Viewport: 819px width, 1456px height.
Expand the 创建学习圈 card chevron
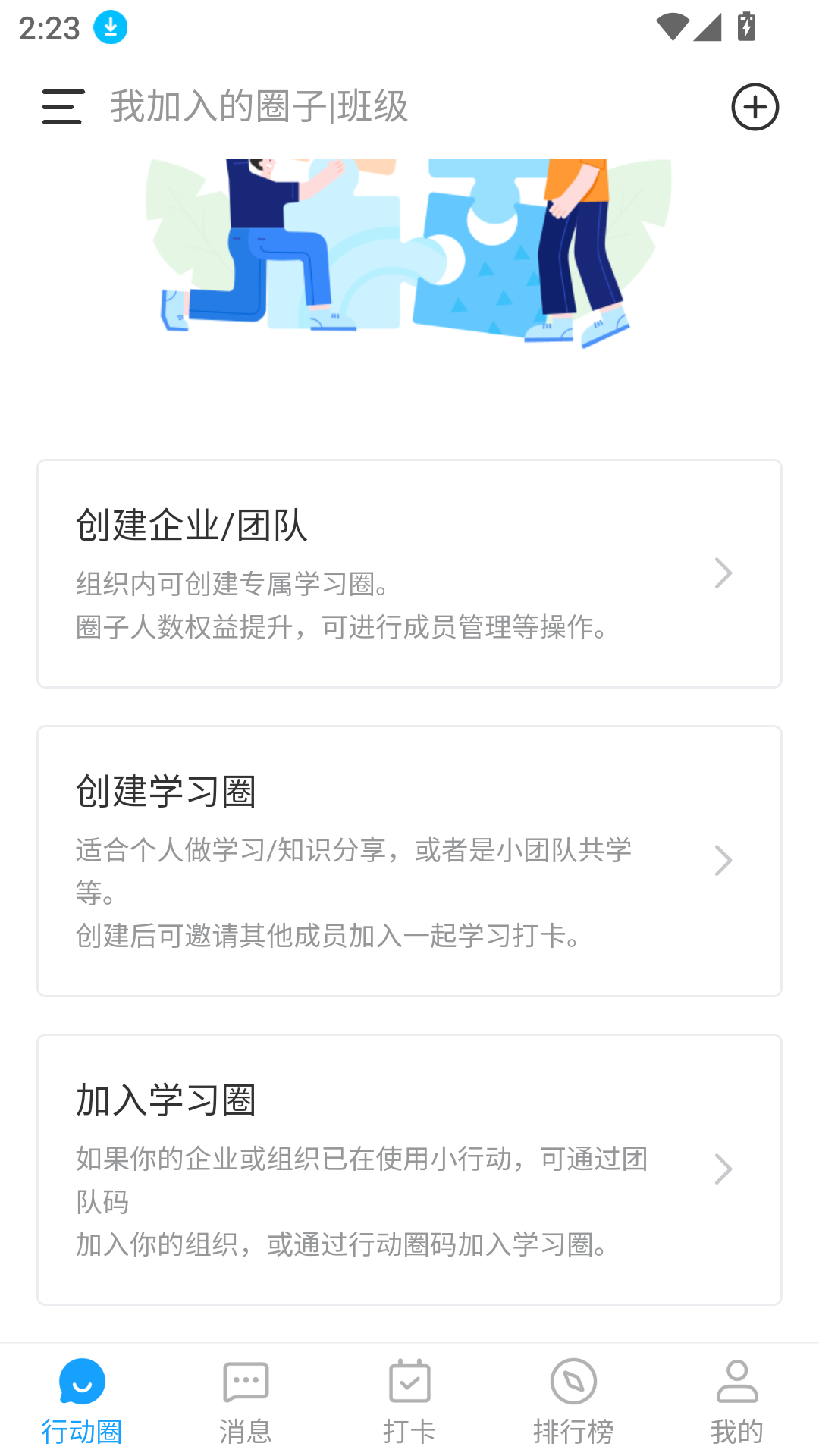pos(724,860)
